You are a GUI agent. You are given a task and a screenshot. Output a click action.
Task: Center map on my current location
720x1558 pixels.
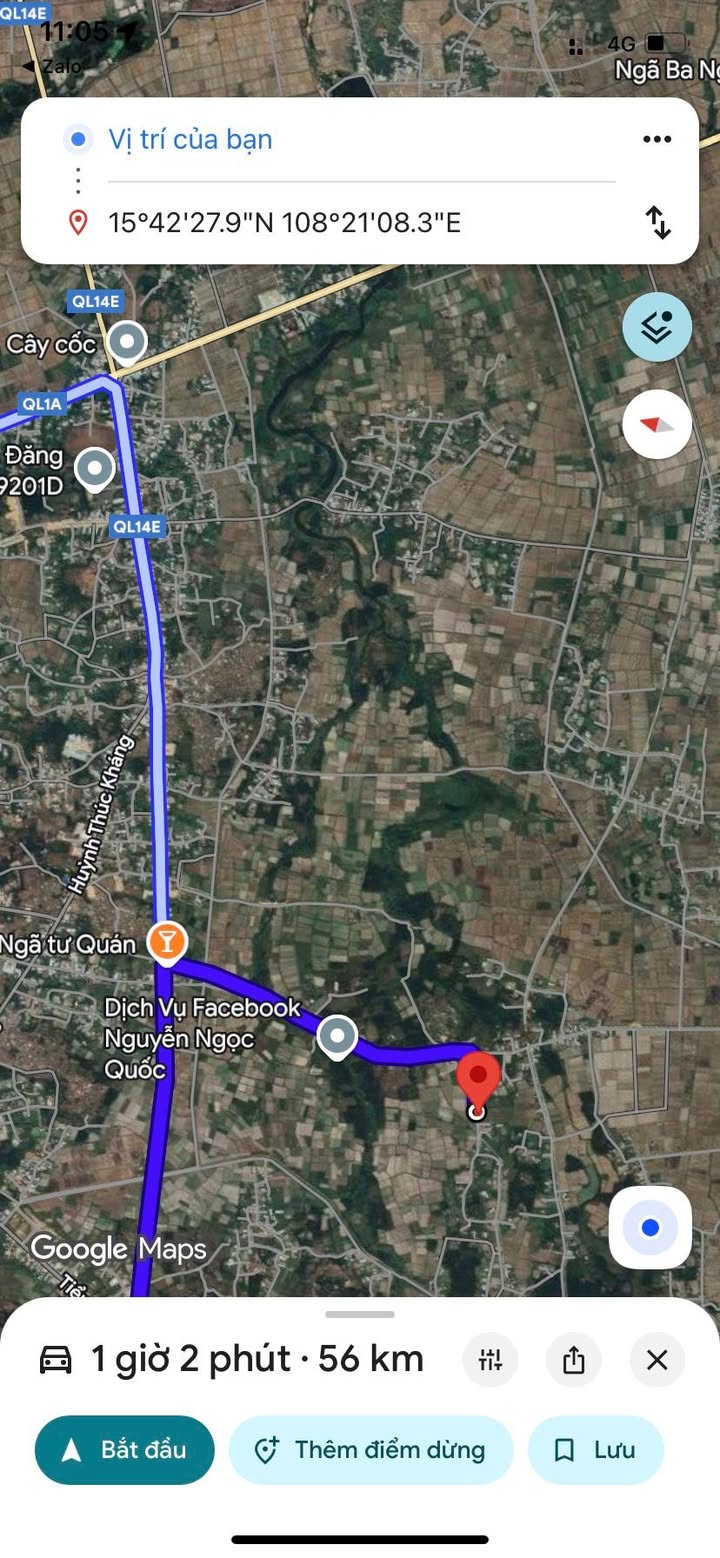[650, 1227]
